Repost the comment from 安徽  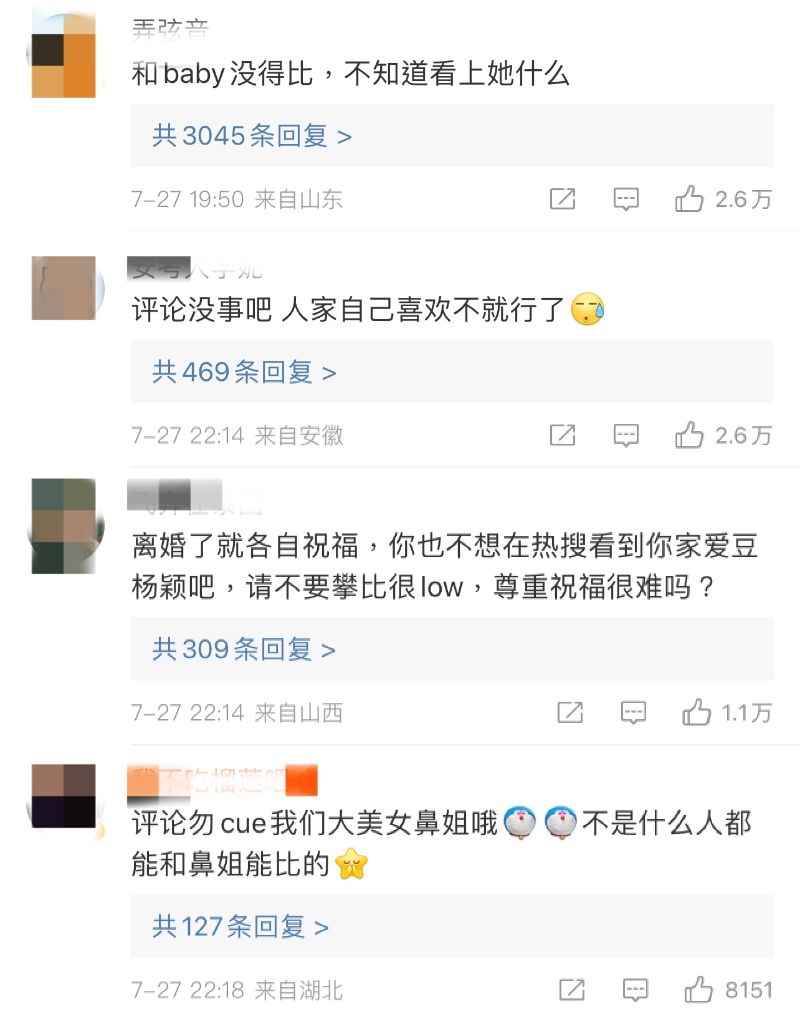click(x=563, y=435)
